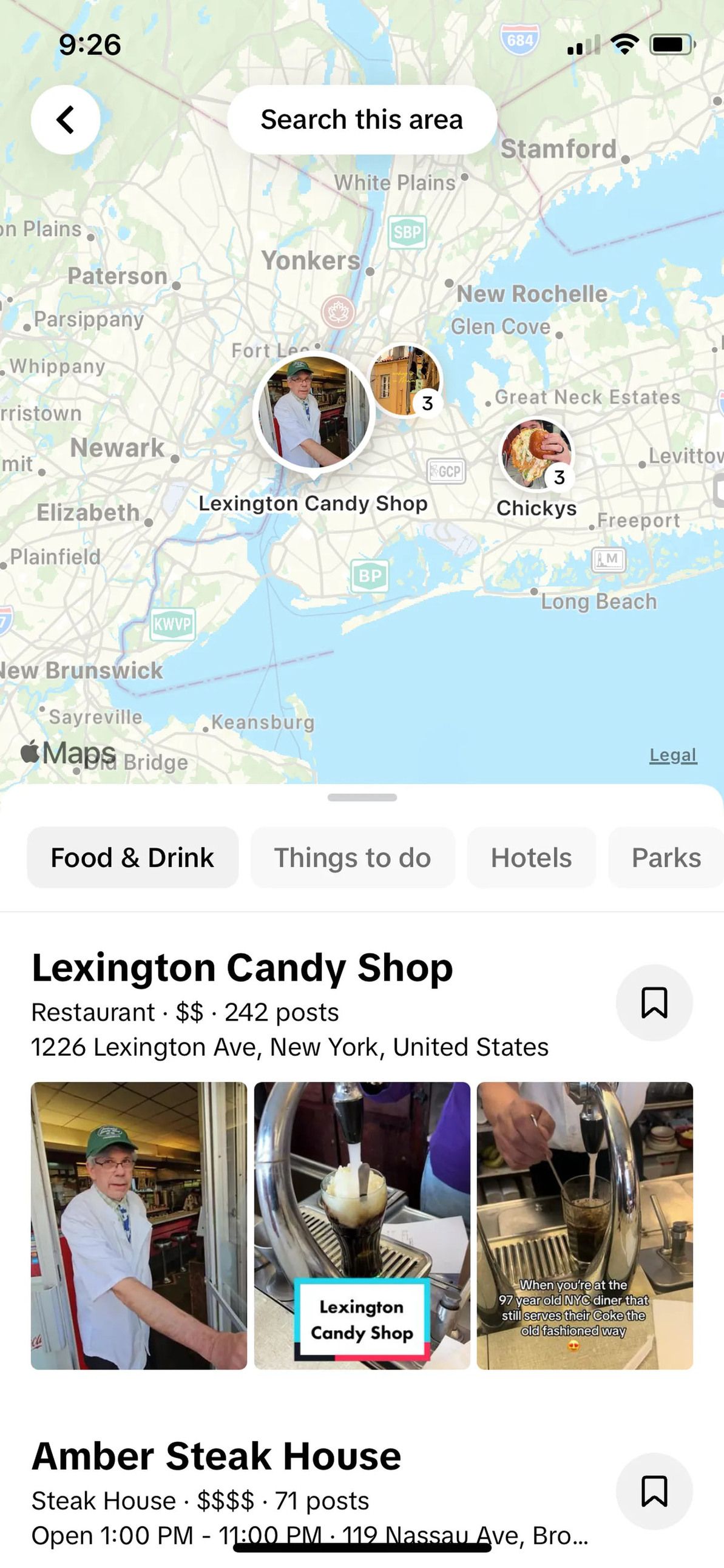
Task: Bookmark Lexington Candy Shop
Action: (x=654, y=1002)
